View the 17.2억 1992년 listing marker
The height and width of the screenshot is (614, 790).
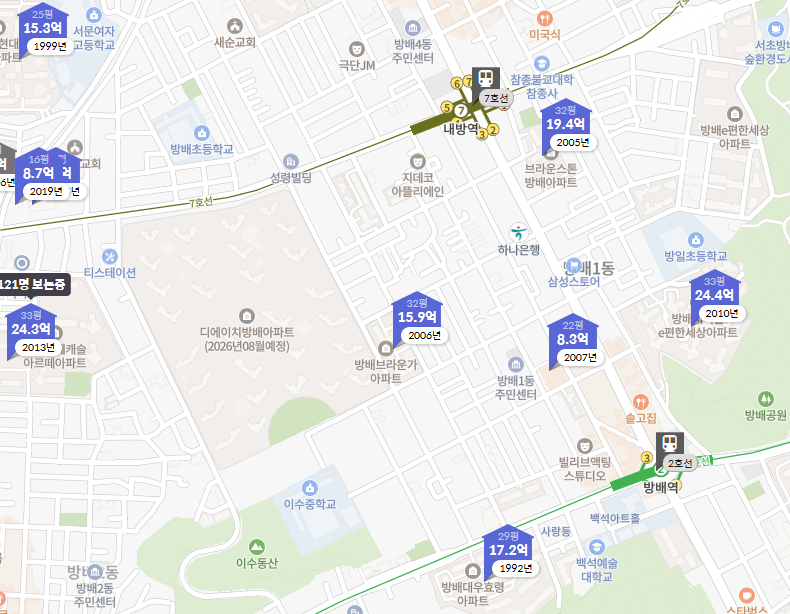pos(508,550)
